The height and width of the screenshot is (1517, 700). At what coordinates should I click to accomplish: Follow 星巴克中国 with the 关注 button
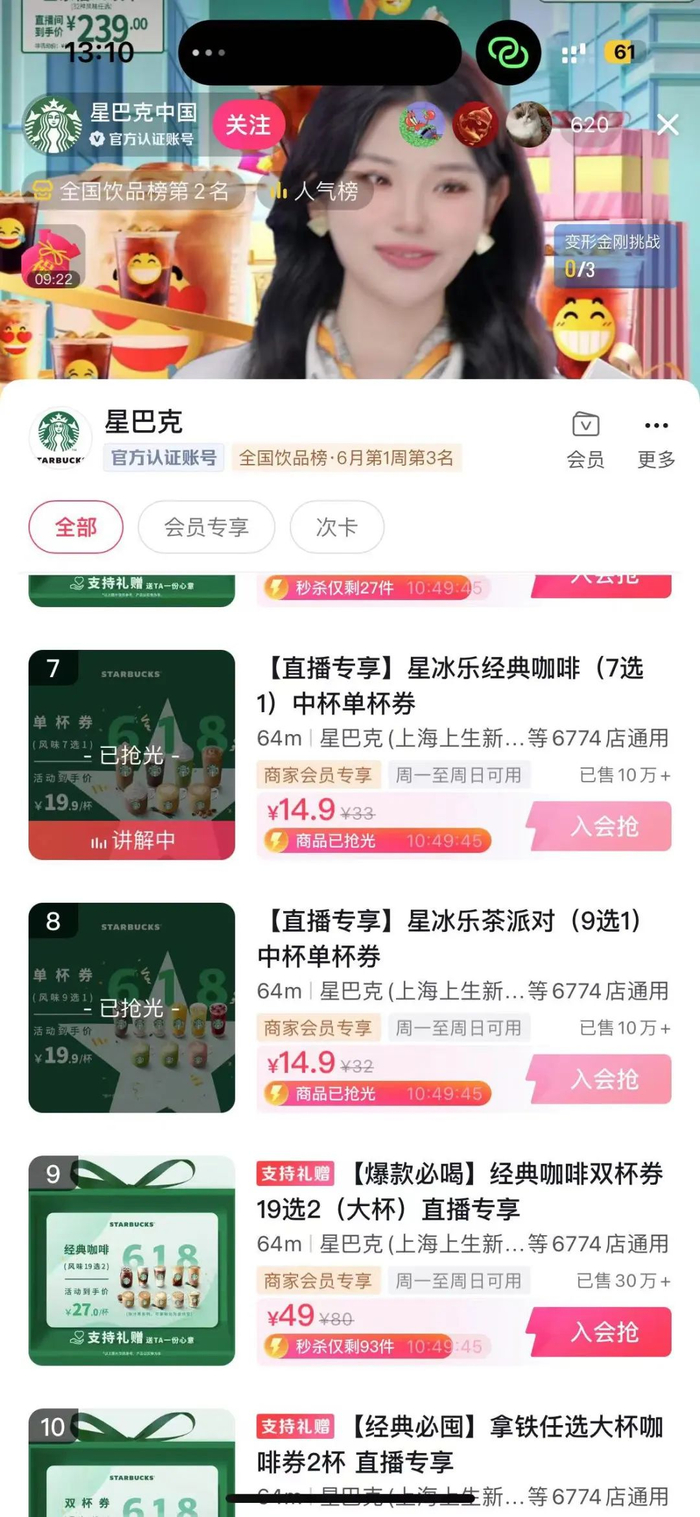coord(248,125)
